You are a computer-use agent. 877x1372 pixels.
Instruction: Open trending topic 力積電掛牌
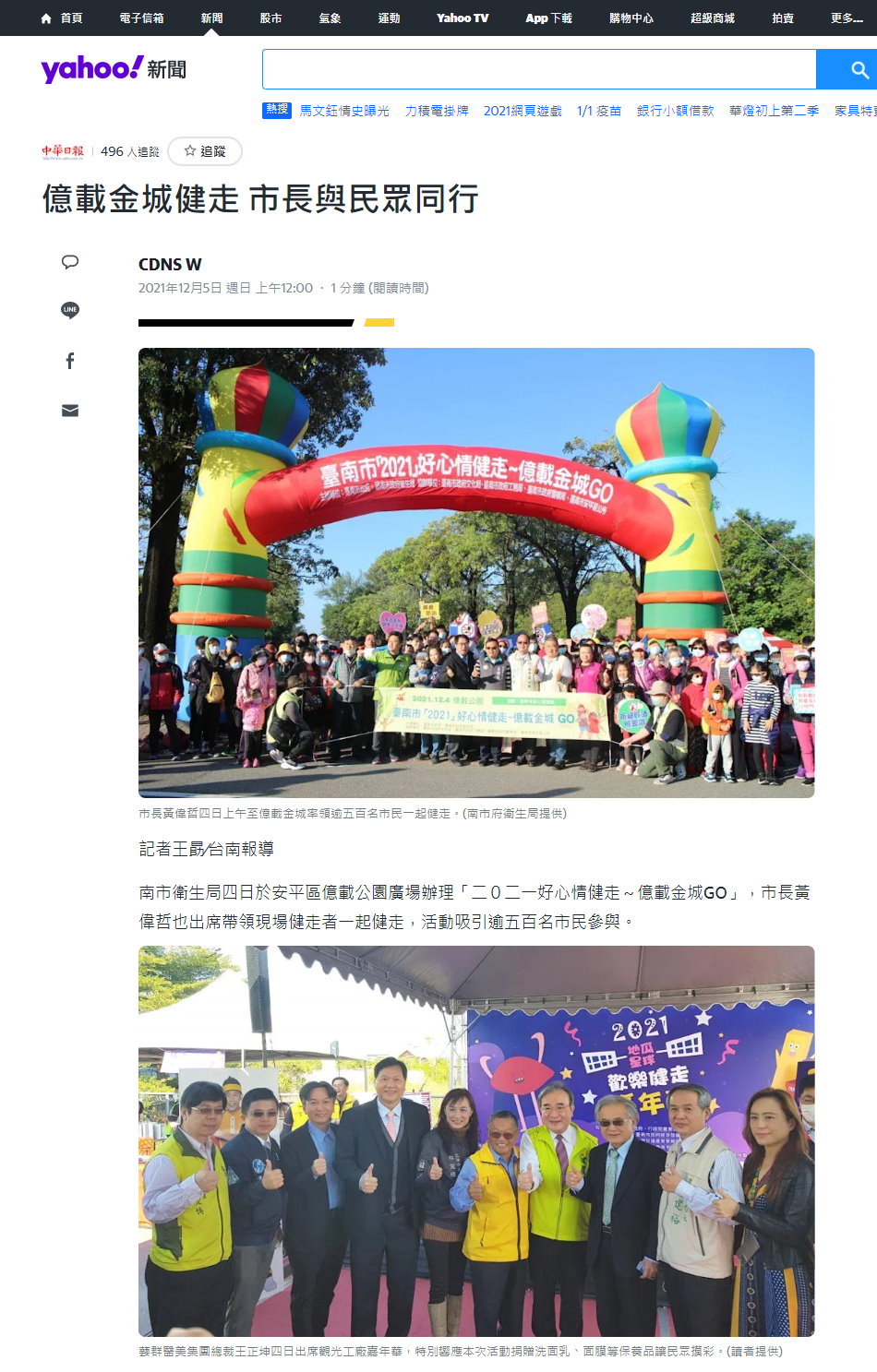437,111
